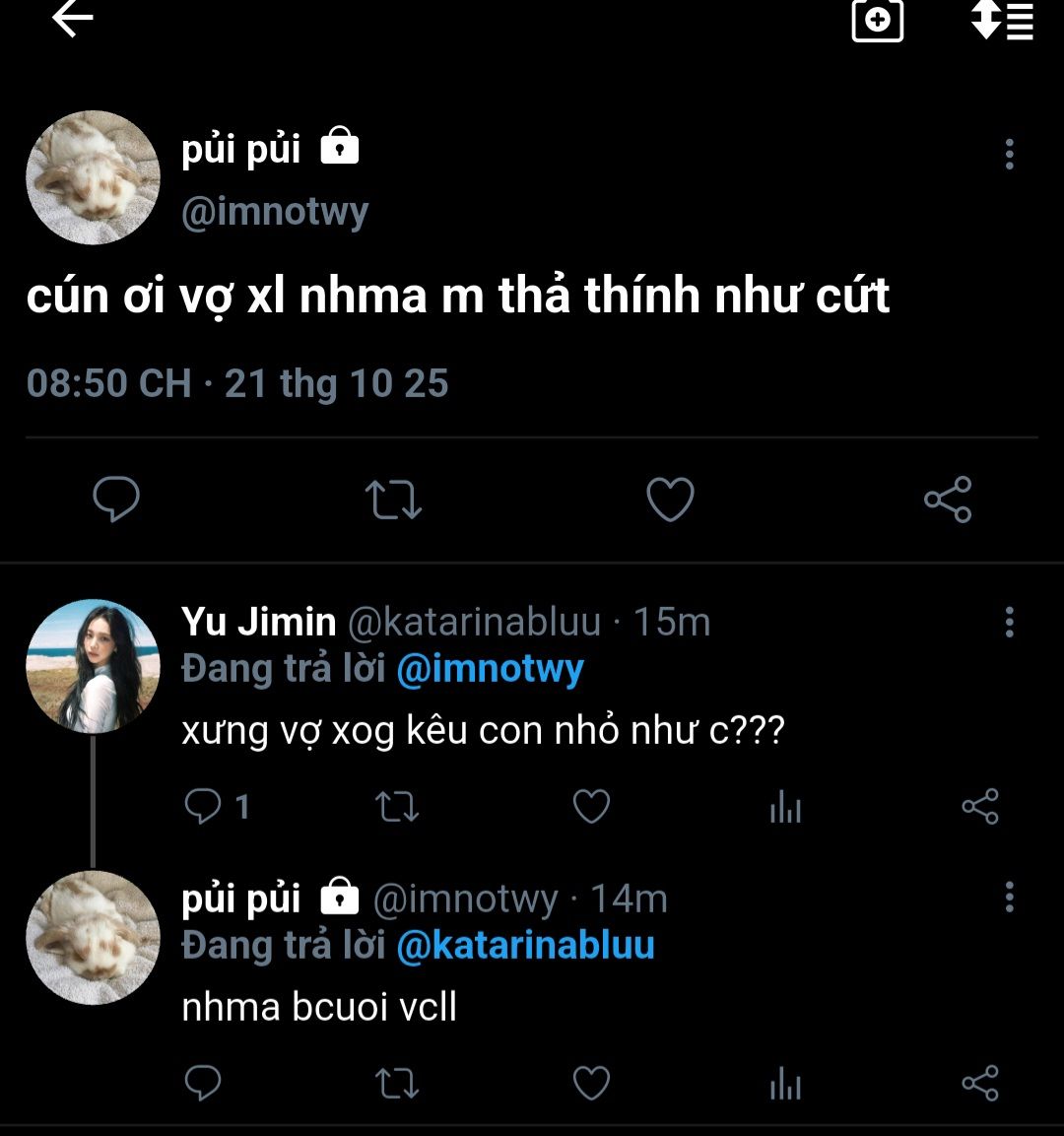Share the main pủi pủi tweet
Viewport: 1064px width, 1136px height.
click(948, 500)
